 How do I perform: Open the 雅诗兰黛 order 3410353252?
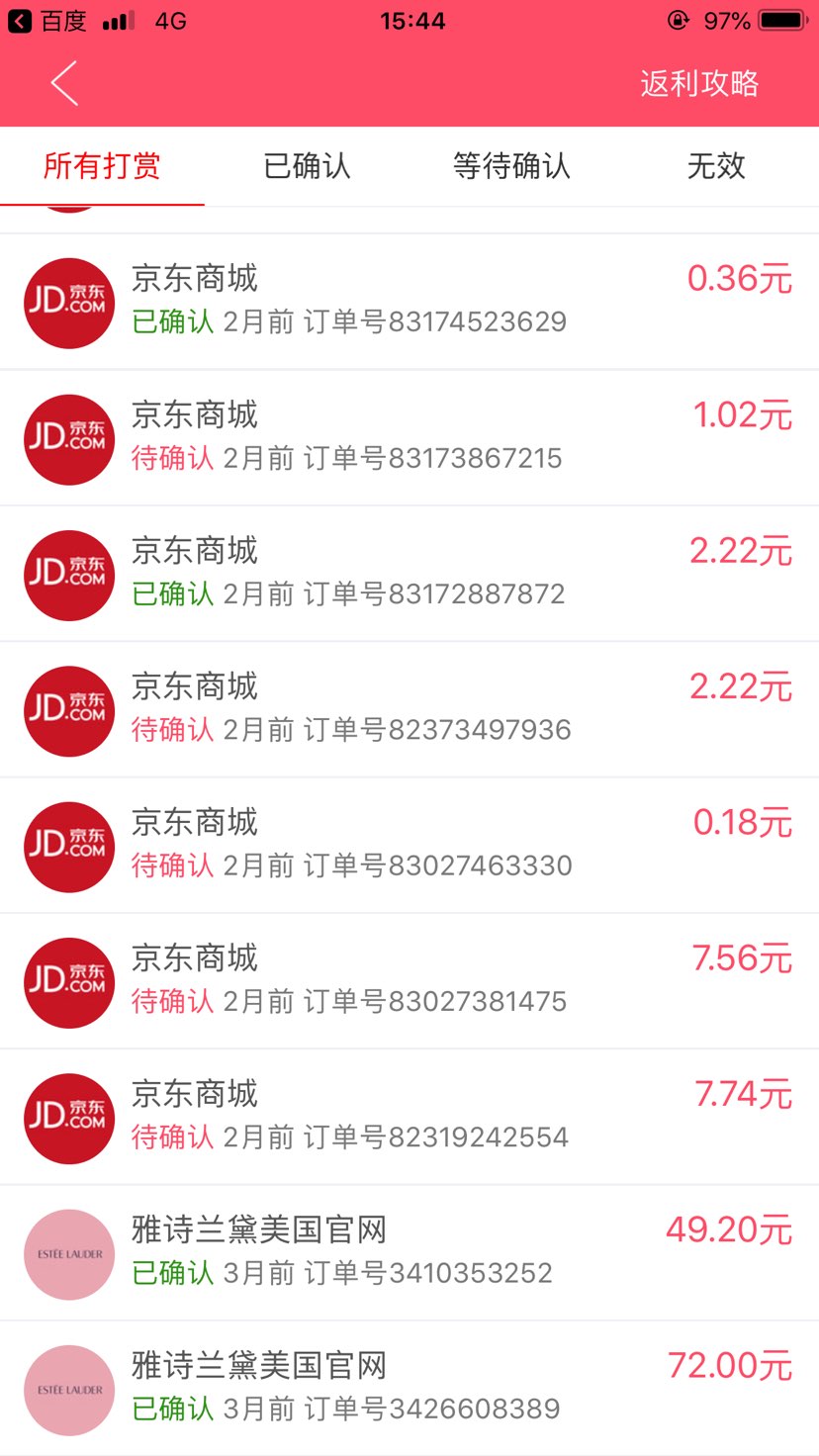(409, 1252)
